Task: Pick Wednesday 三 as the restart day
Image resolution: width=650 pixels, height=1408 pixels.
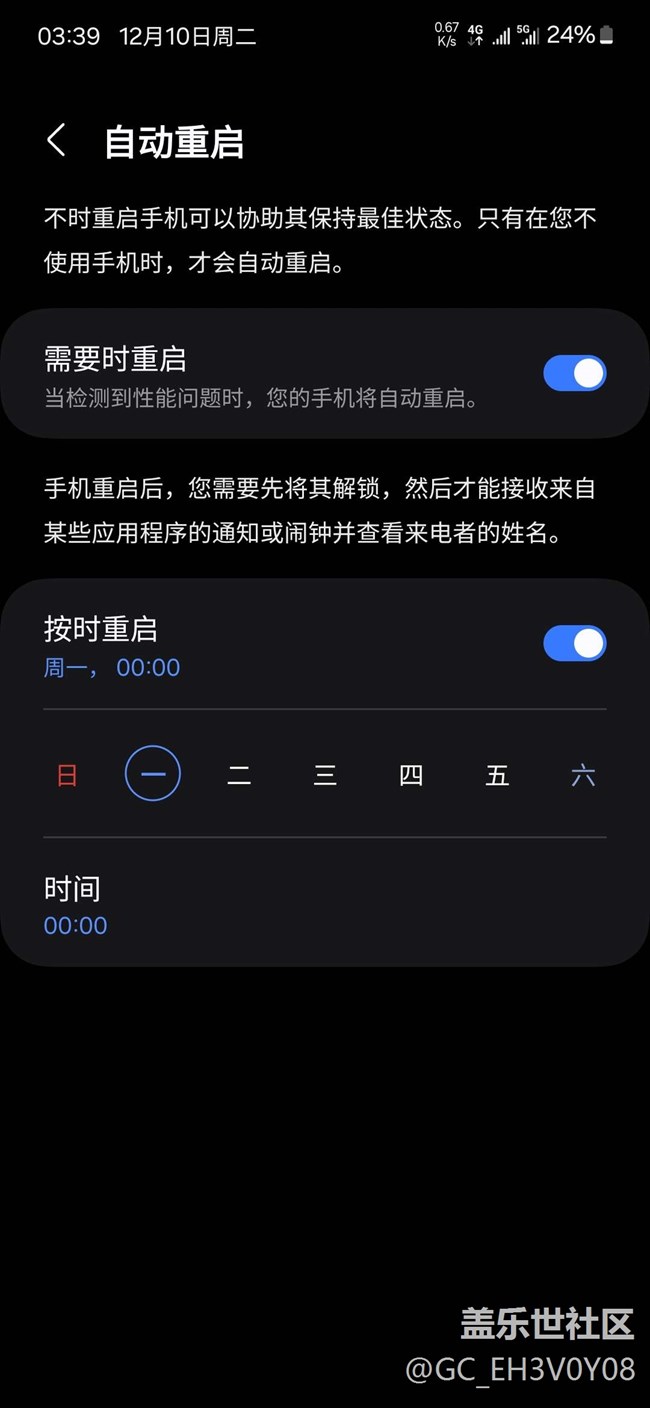Action: click(x=325, y=775)
